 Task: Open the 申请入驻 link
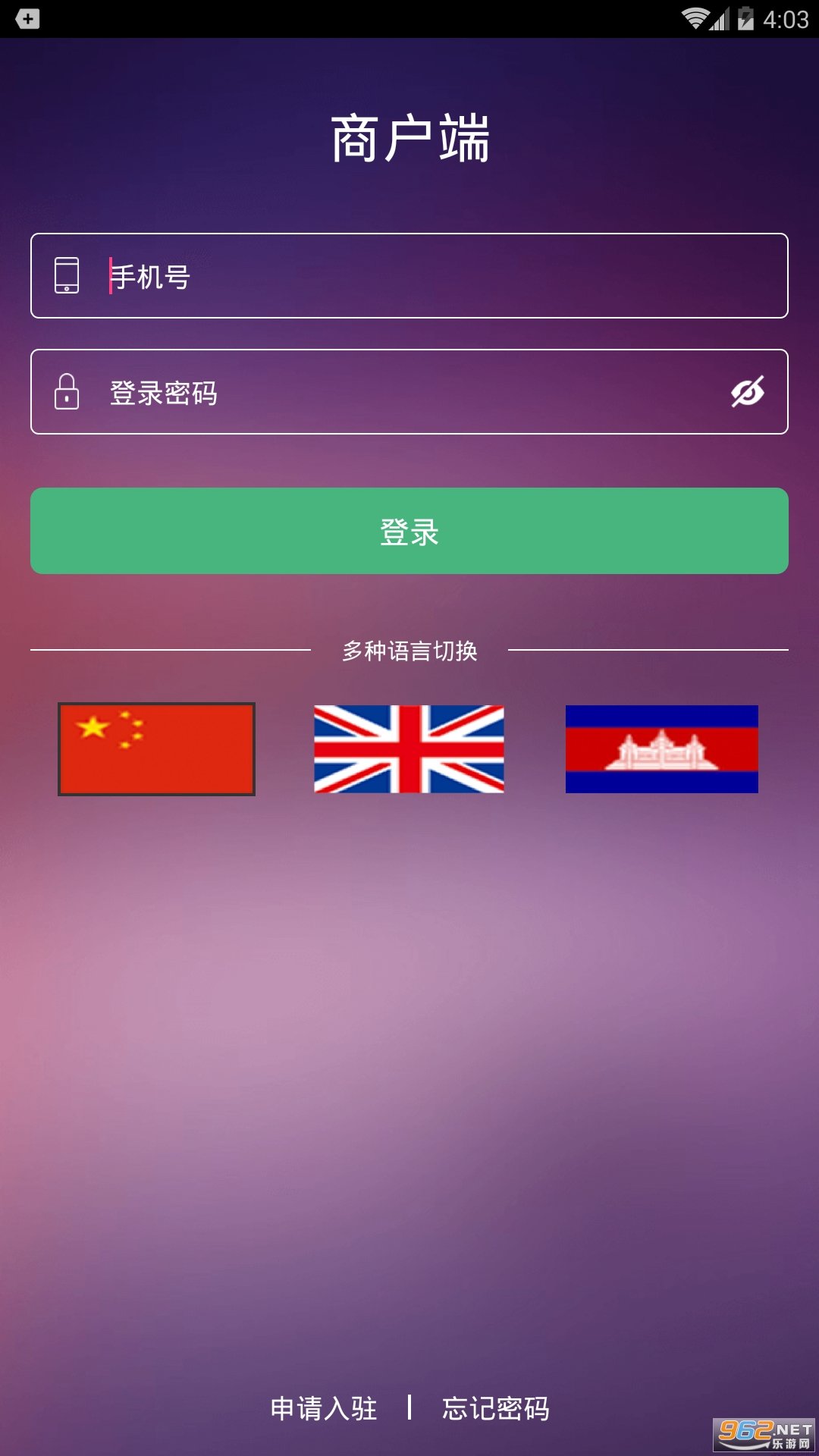point(324,1408)
